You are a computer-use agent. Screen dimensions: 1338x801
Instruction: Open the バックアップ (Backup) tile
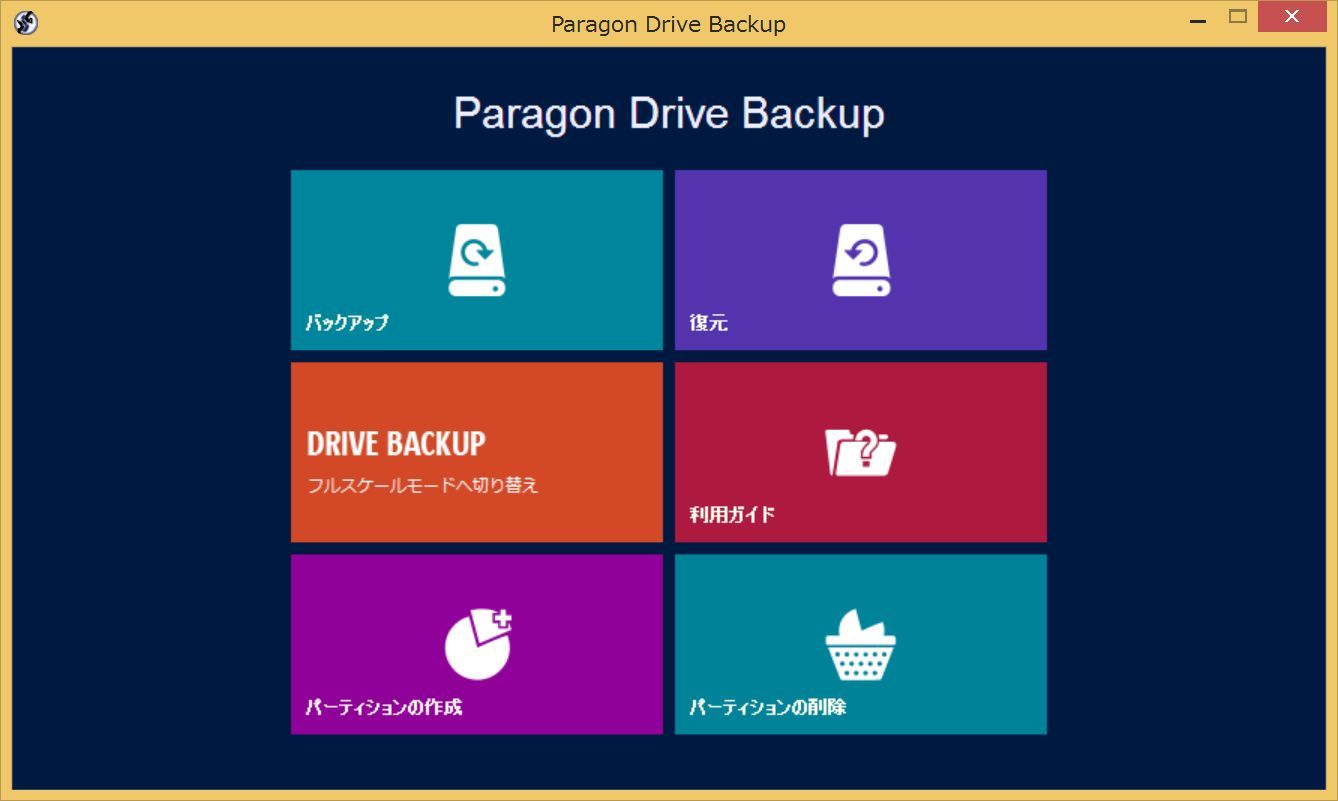point(476,260)
